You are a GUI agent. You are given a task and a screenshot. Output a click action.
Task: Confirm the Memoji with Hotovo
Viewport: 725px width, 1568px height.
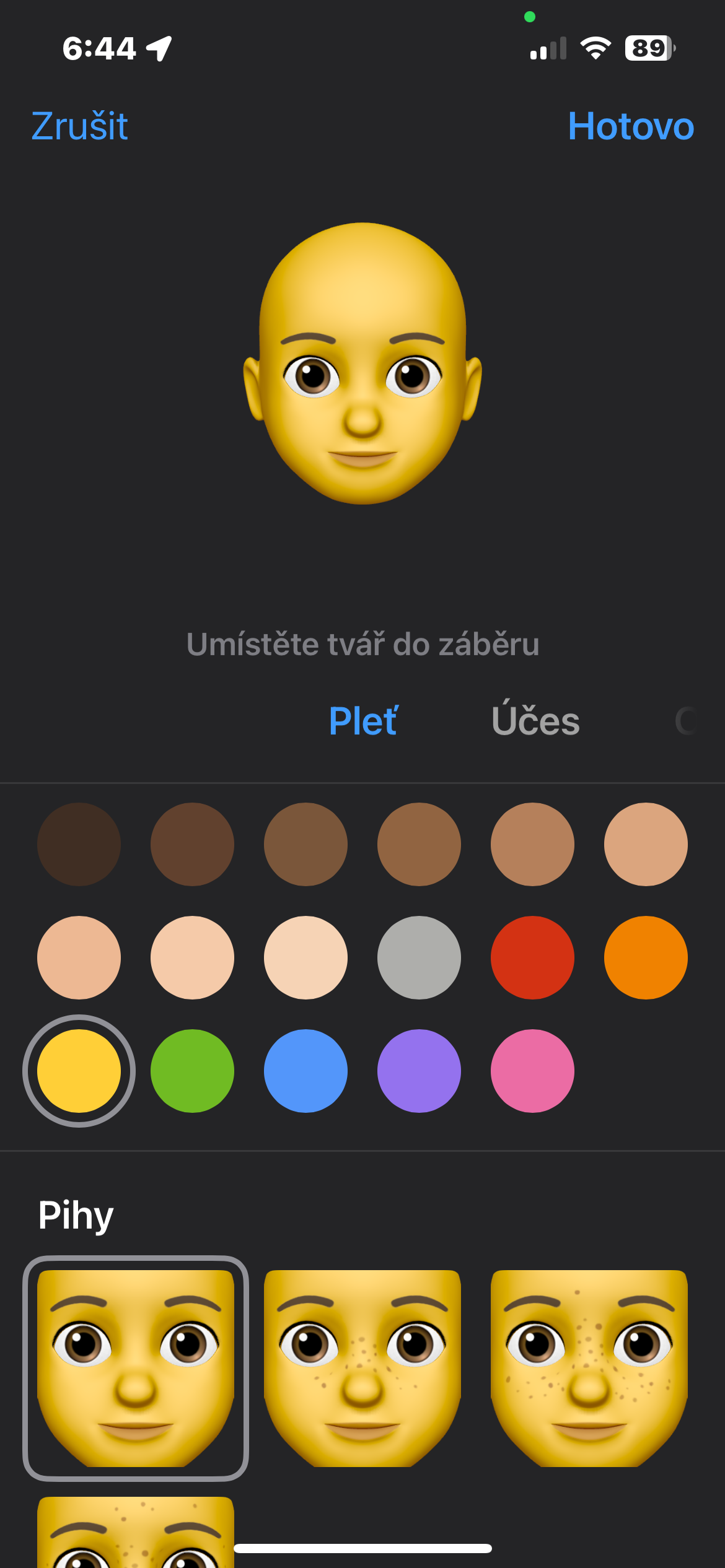630,126
